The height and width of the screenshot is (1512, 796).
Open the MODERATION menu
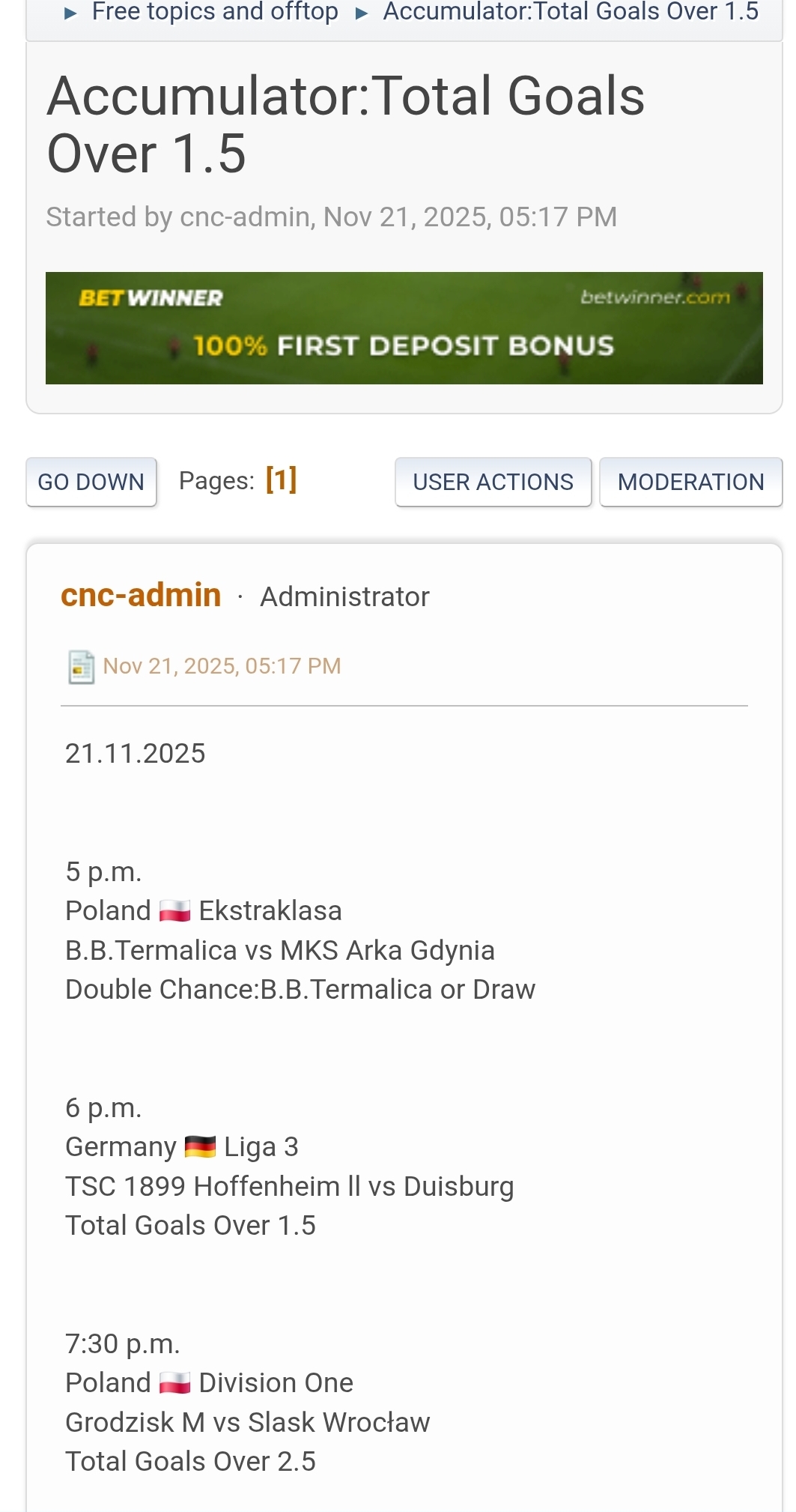coord(690,482)
